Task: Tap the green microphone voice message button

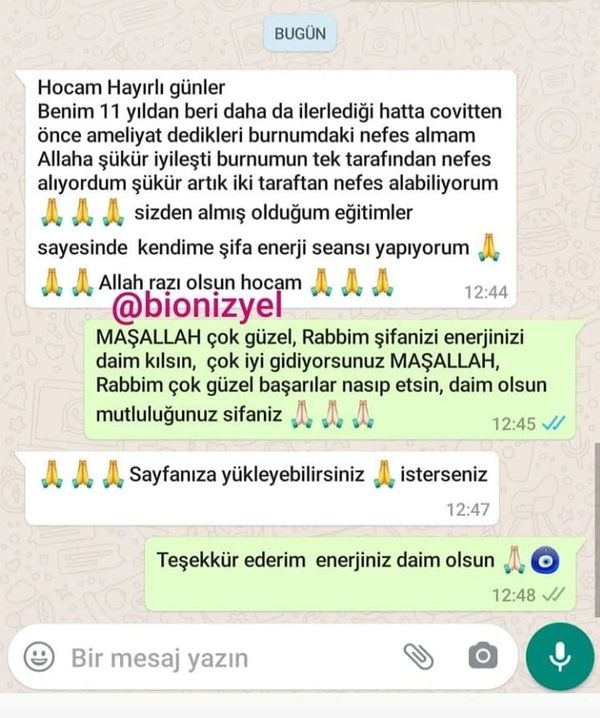Action: pyautogui.click(x=558, y=656)
